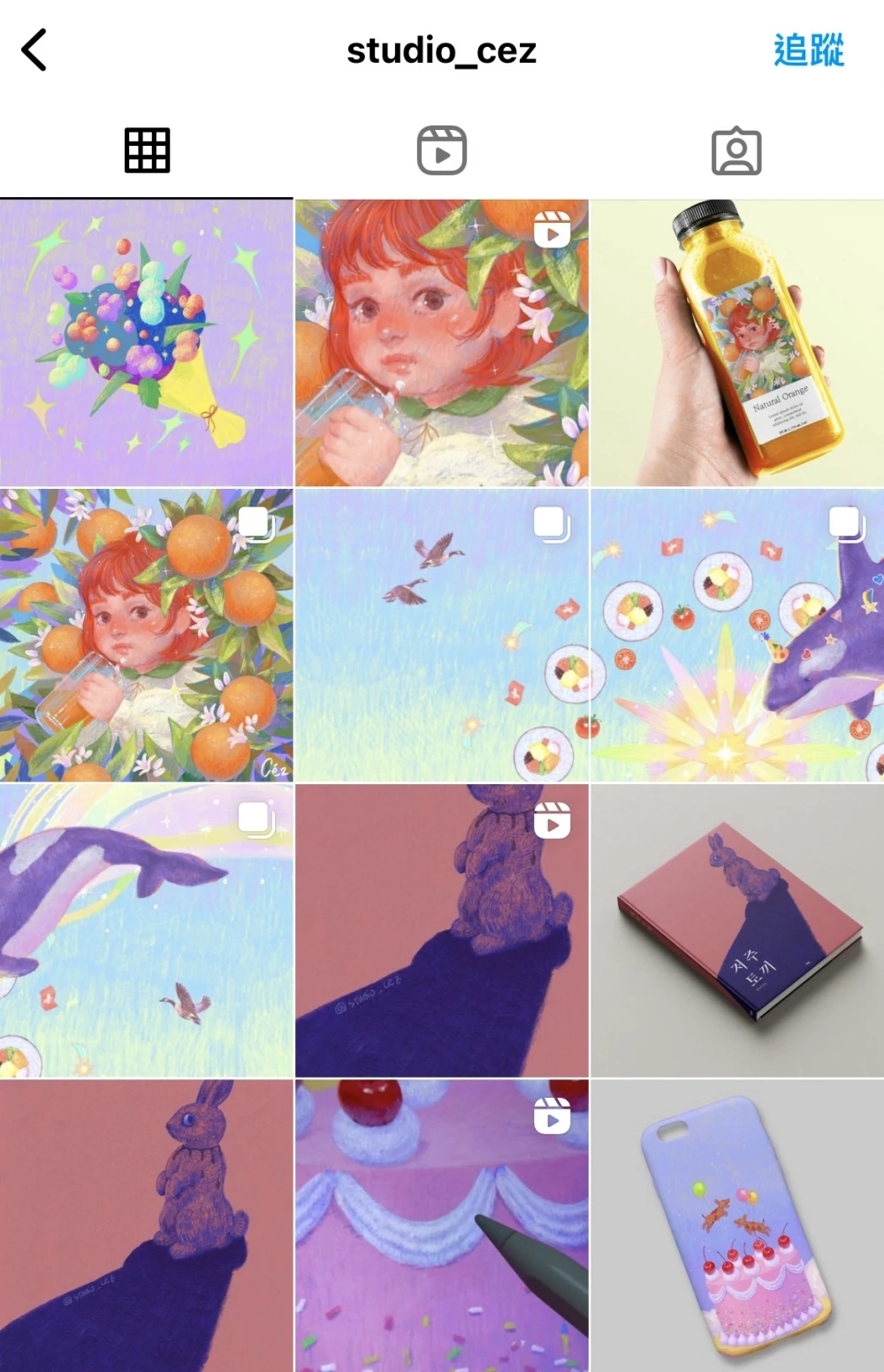The height and width of the screenshot is (1372, 884).
Task: Open the full rabbit illustration post
Action: pyautogui.click(x=146, y=1225)
